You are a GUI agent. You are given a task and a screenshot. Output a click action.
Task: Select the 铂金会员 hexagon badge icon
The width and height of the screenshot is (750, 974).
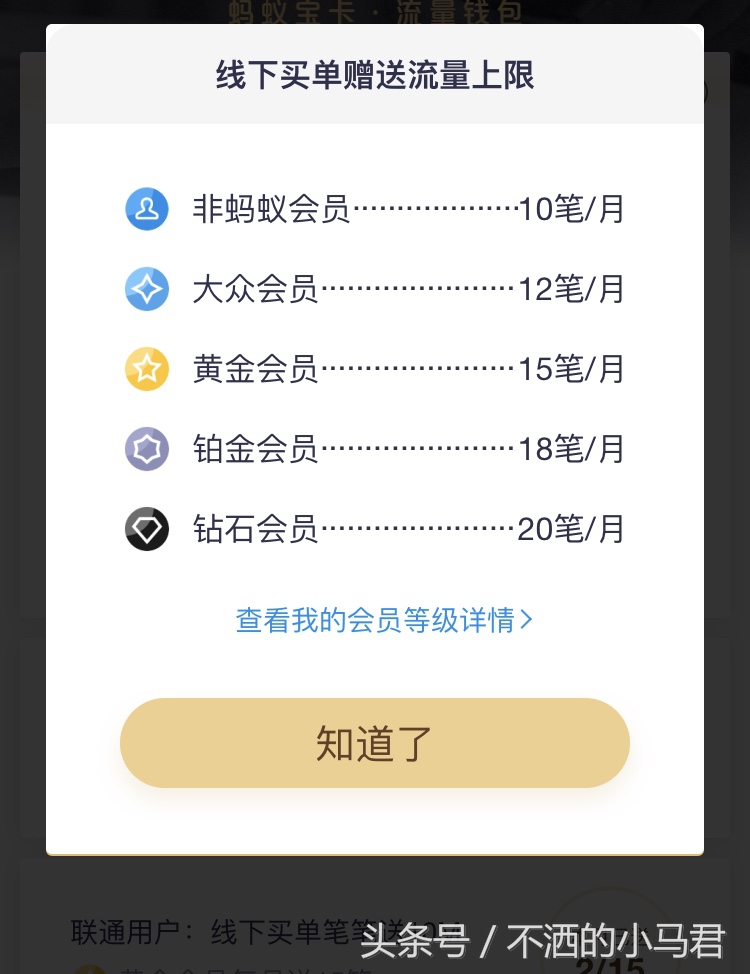point(146,449)
